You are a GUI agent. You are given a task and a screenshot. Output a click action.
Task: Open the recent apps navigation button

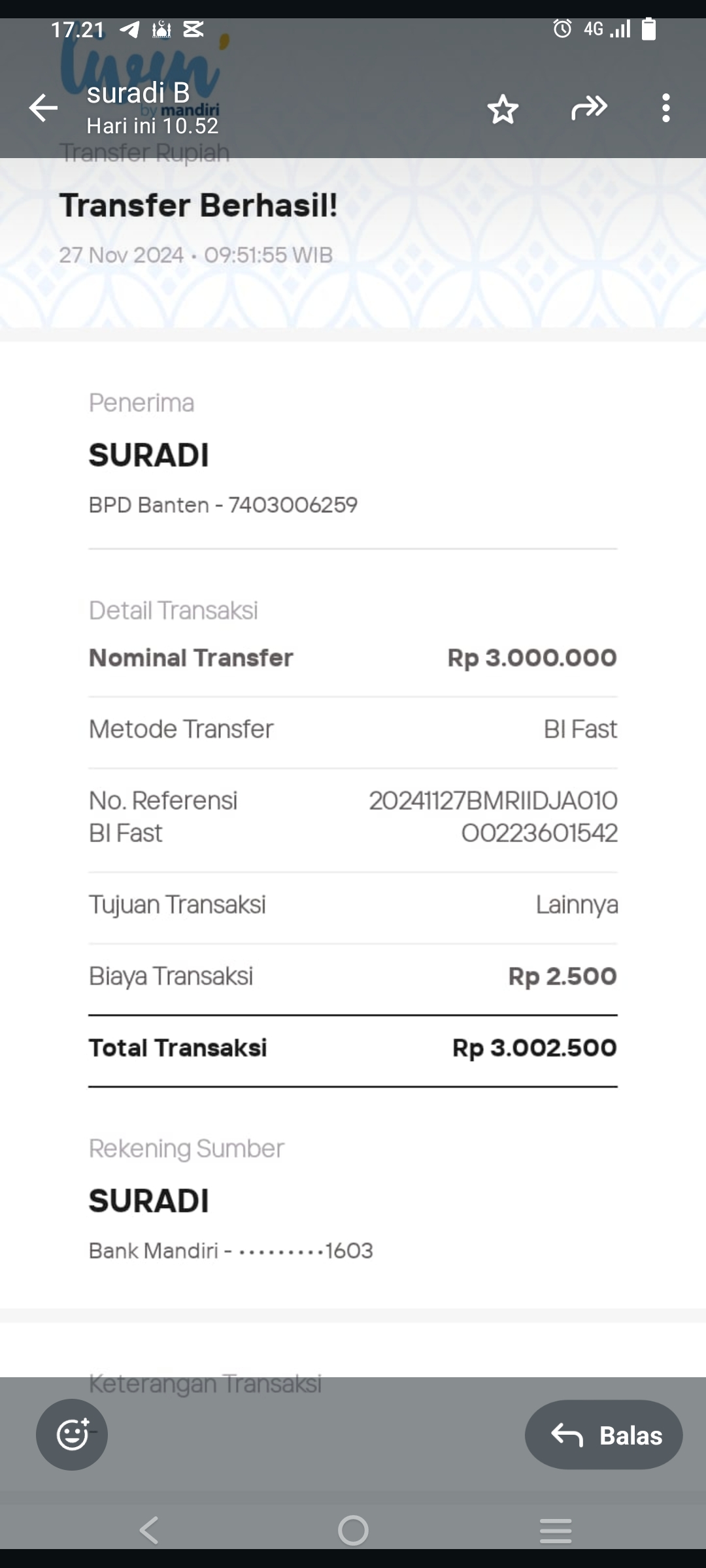555,1529
